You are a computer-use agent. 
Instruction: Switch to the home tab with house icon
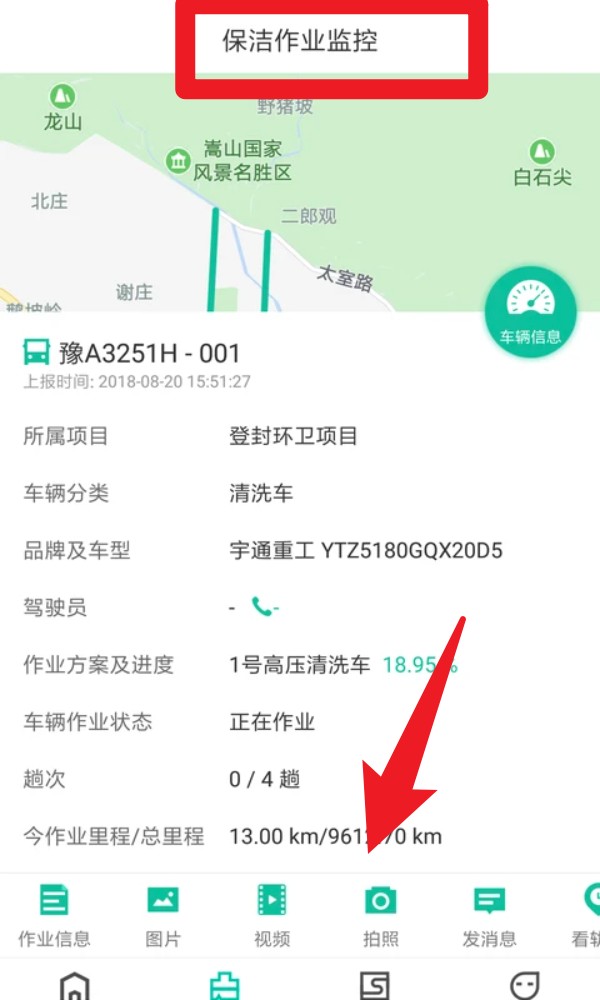pos(75,985)
